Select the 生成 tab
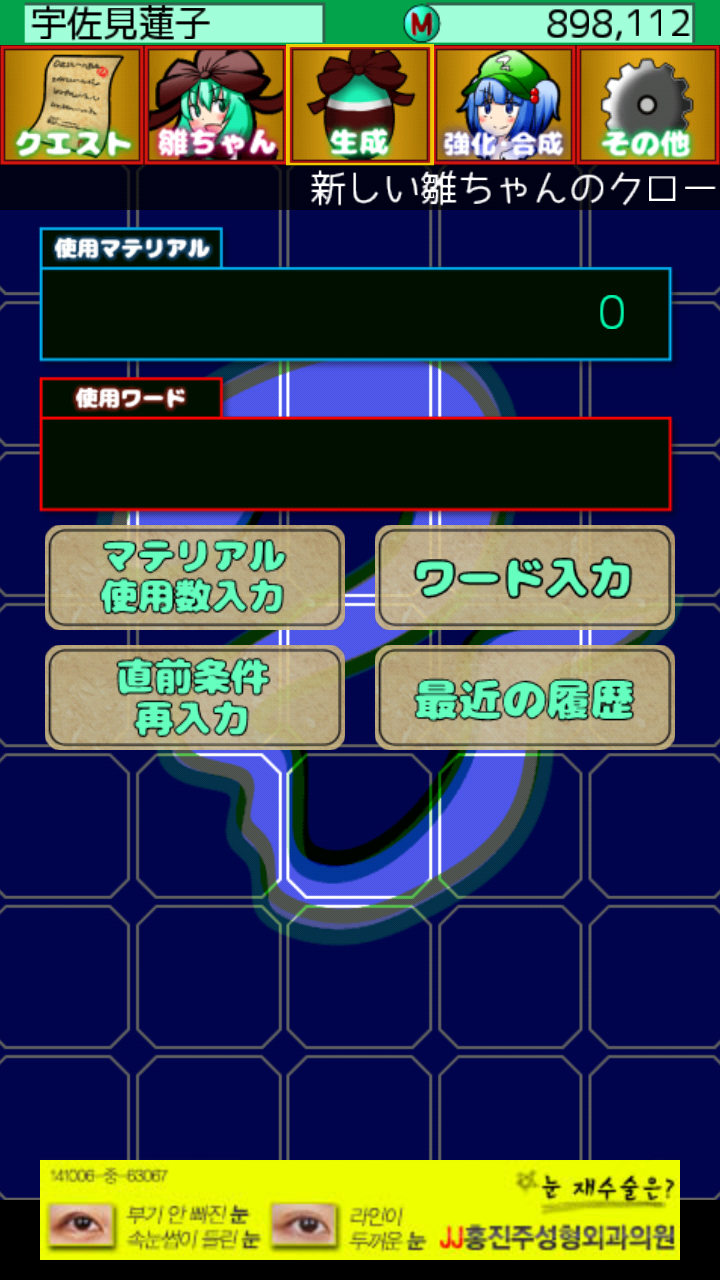 [360, 105]
